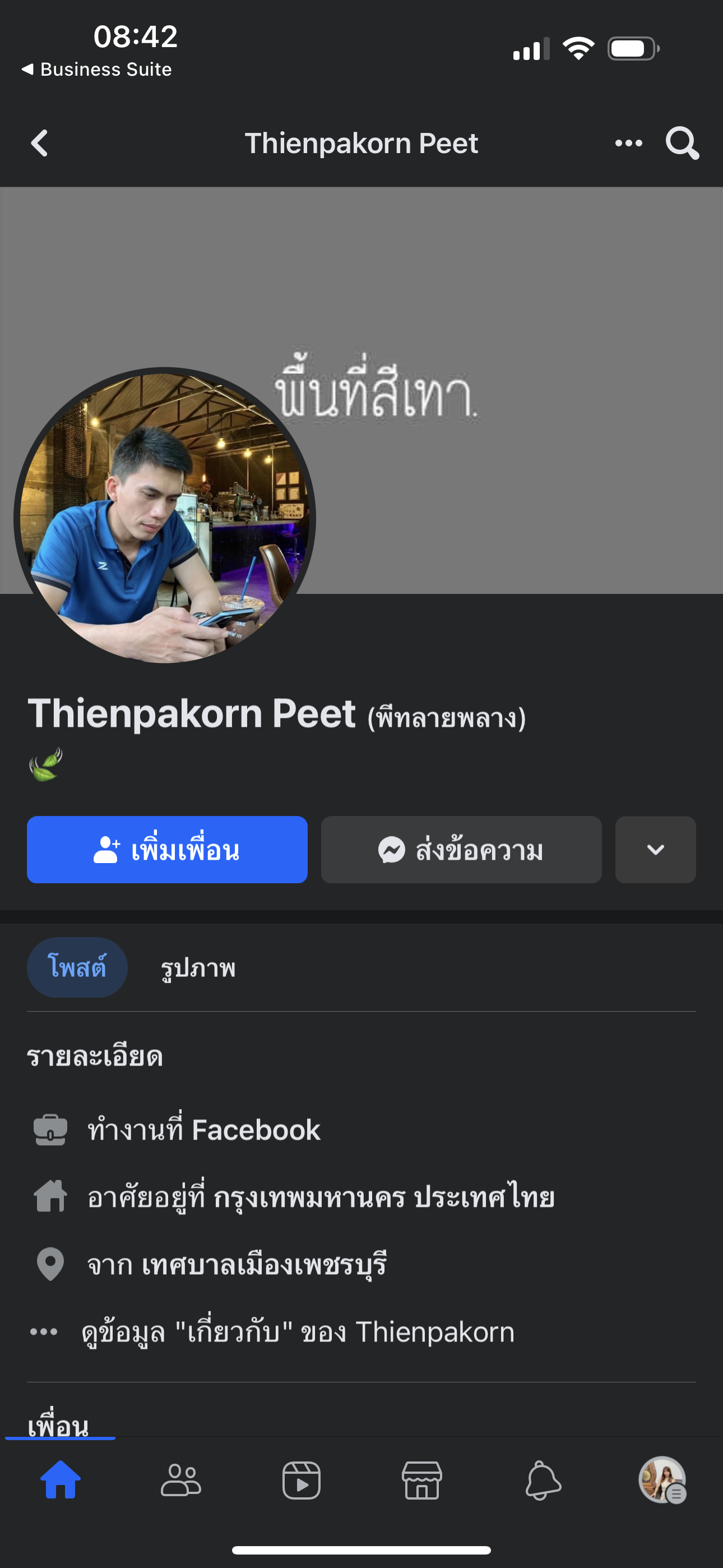Send a message via ส่งข้อความ
Image resolution: width=723 pixels, height=1568 pixels.
[x=461, y=850]
